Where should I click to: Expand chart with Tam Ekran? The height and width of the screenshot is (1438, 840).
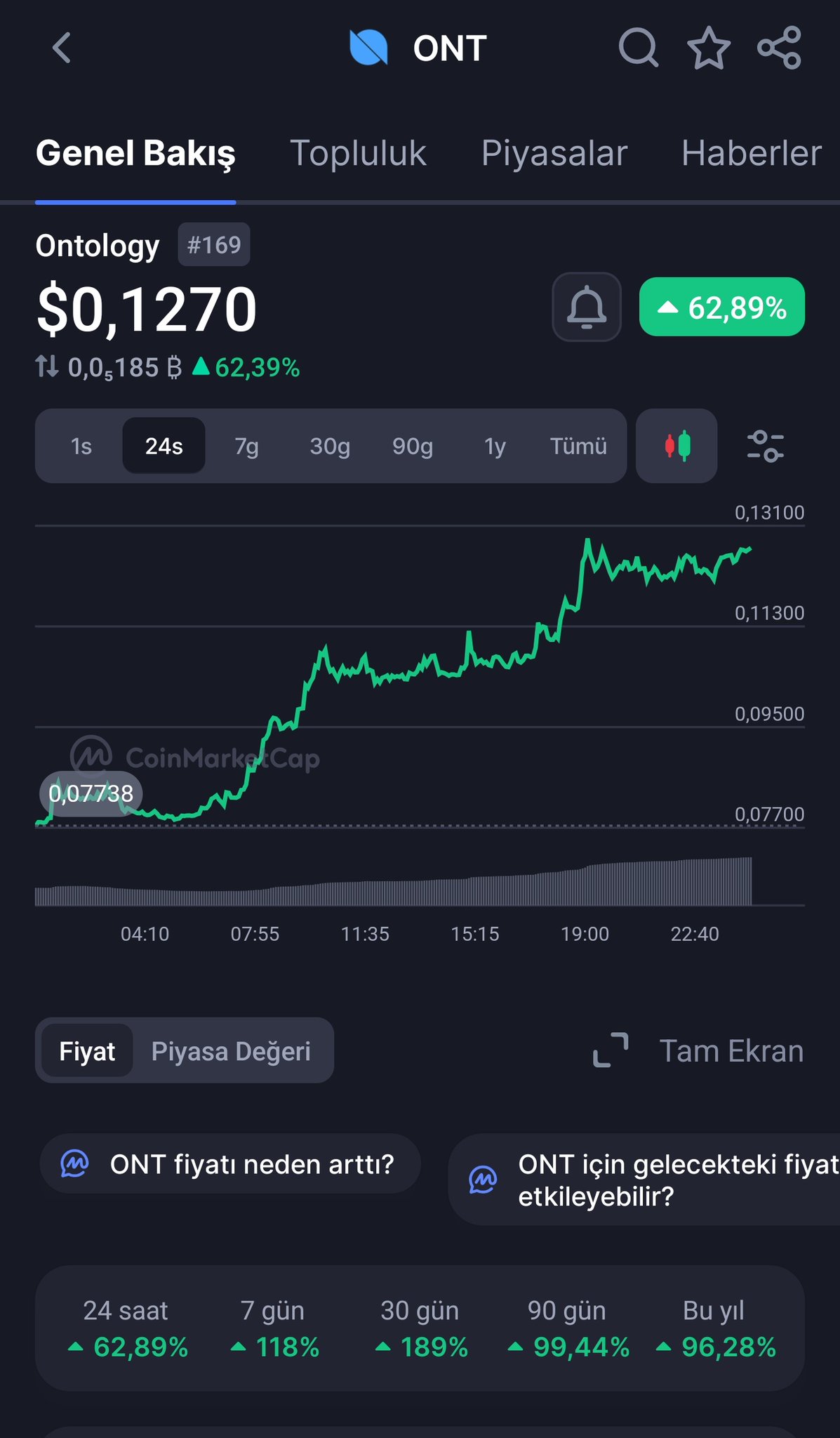[x=698, y=1051]
